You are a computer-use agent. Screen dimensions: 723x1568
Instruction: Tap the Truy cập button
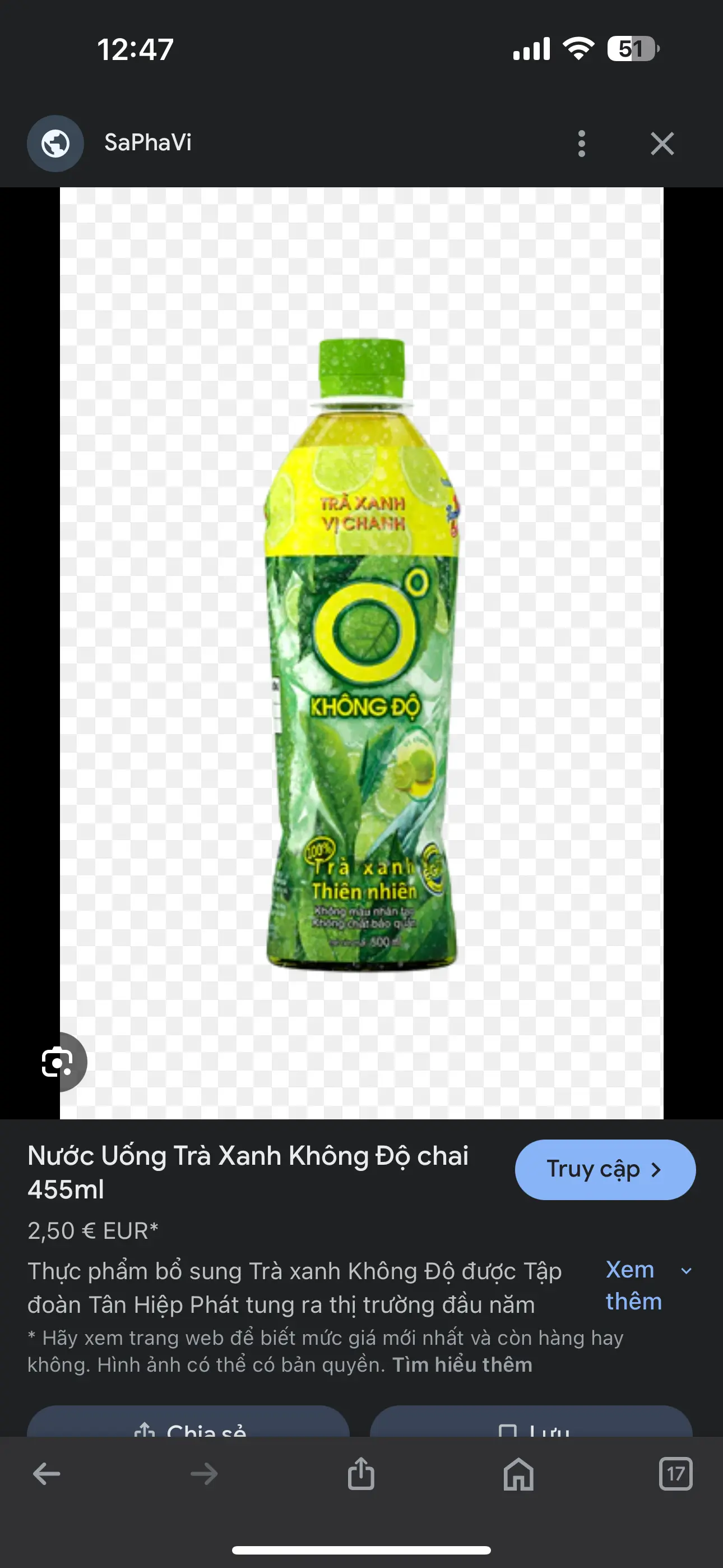click(604, 1169)
